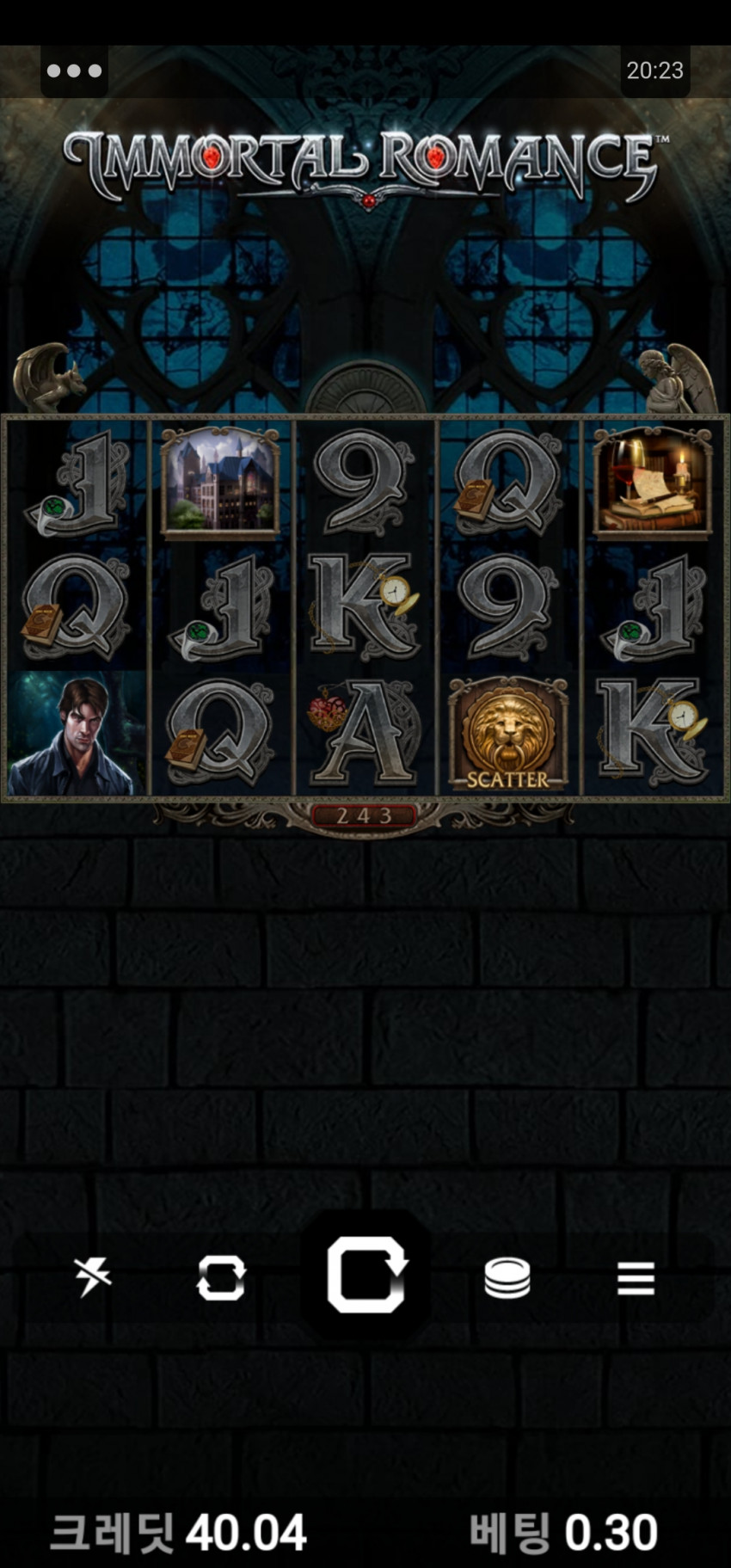The width and height of the screenshot is (731, 1568).
Task: Open bet amount coin stack
Action: click(507, 1278)
